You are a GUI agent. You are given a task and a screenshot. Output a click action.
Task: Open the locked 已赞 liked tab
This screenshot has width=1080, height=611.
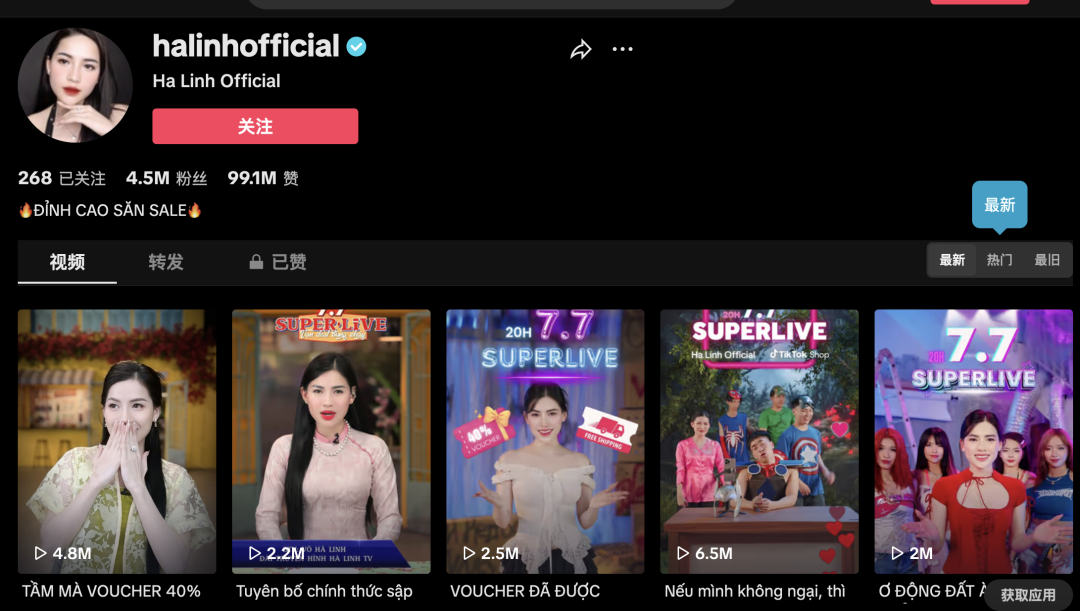[278, 262]
